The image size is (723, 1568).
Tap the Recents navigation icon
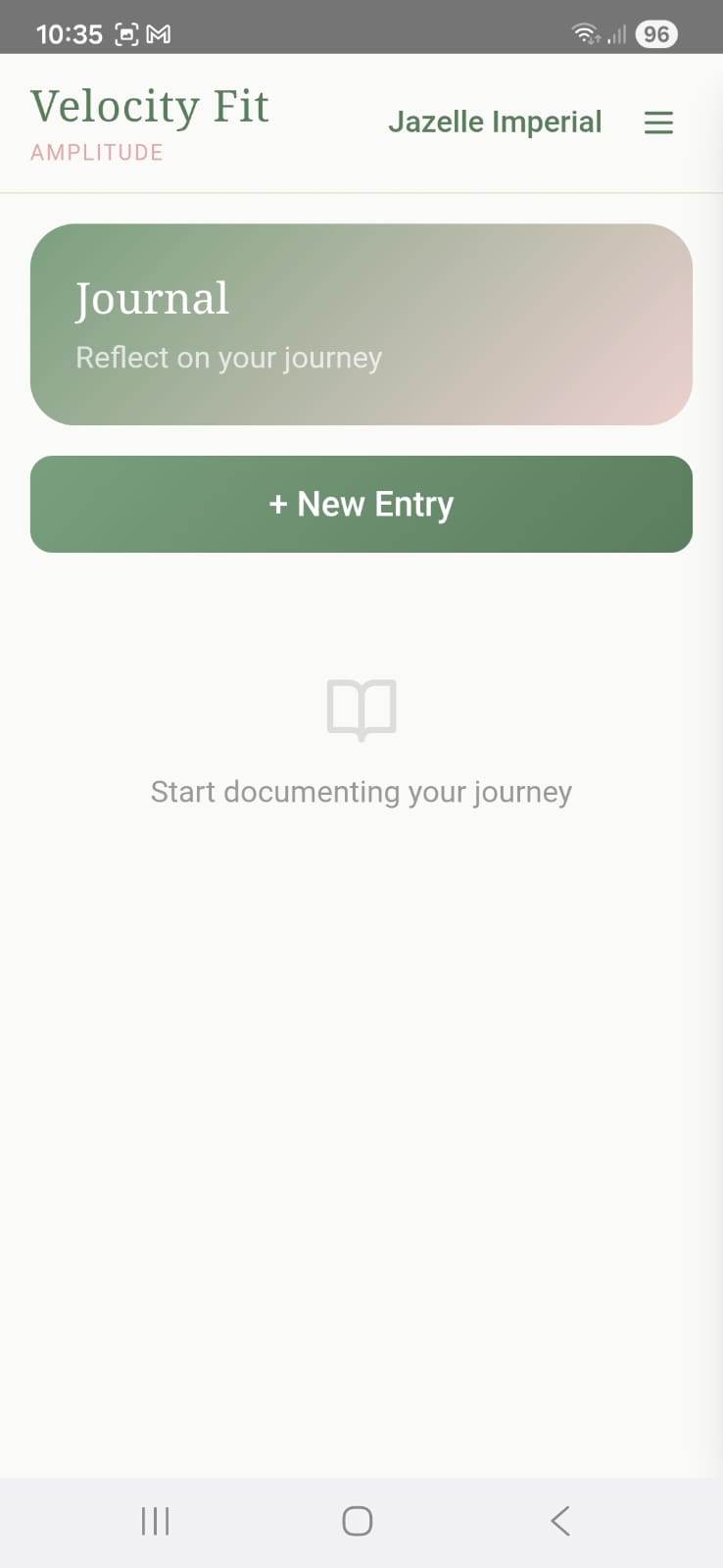coord(155,1521)
